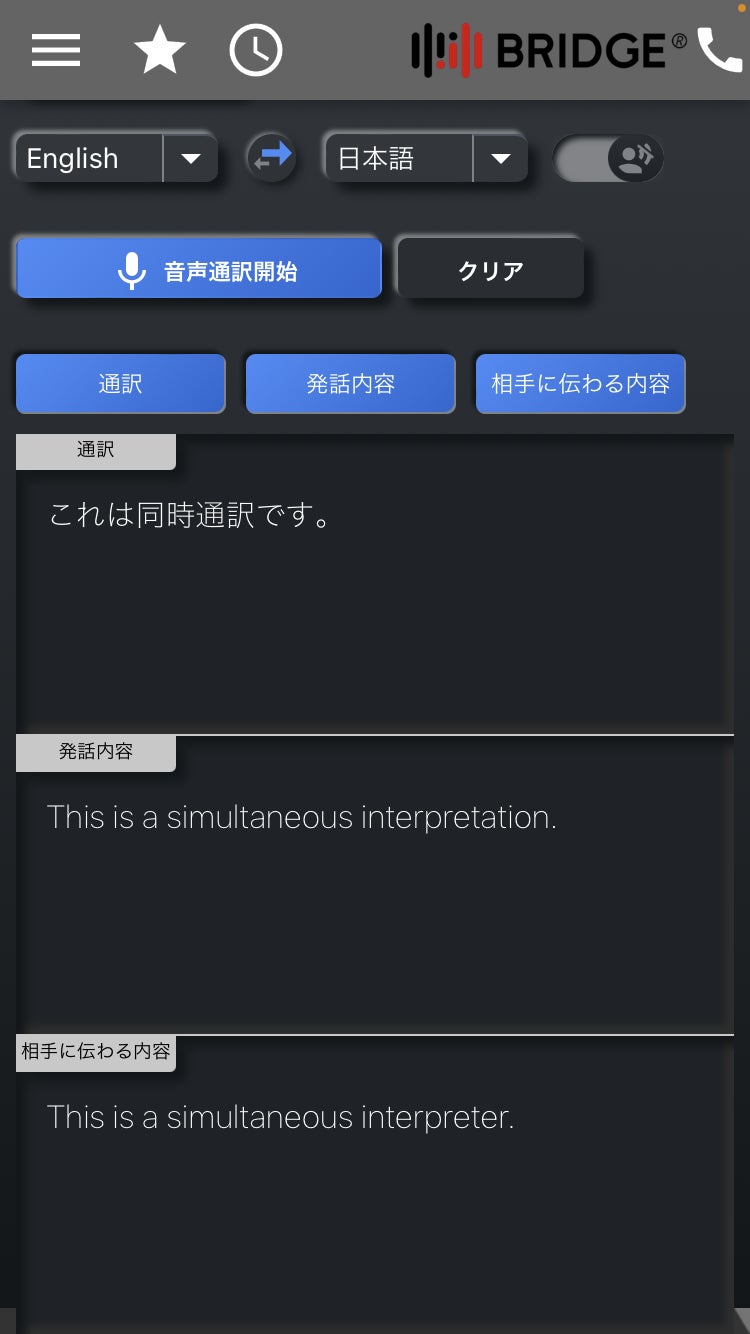Start voice interpretation with 音声通訳開始
Image resolution: width=750 pixels, height=1334 pixels.
[199, 268]
